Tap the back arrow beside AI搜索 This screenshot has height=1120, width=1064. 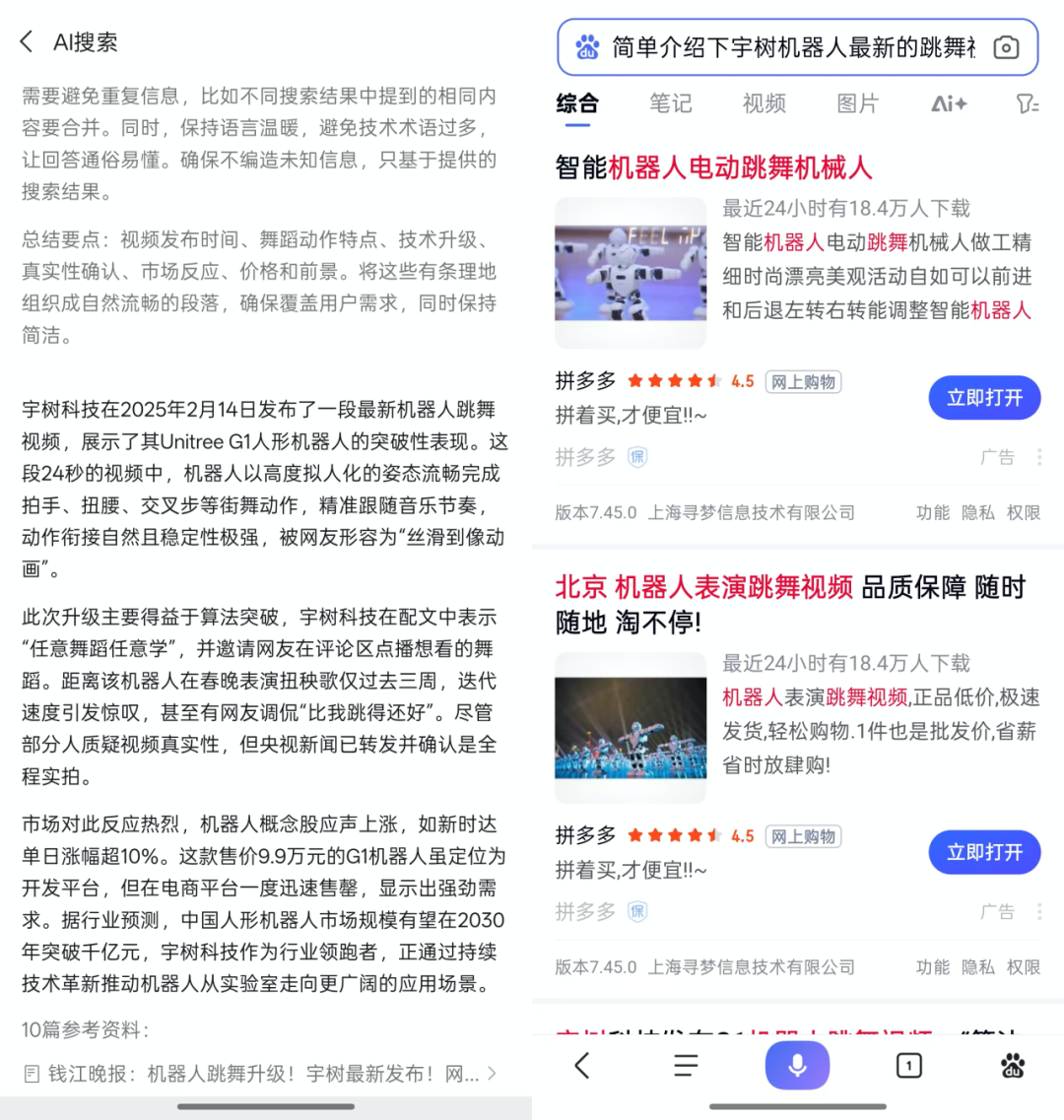[x=25, y=41]
